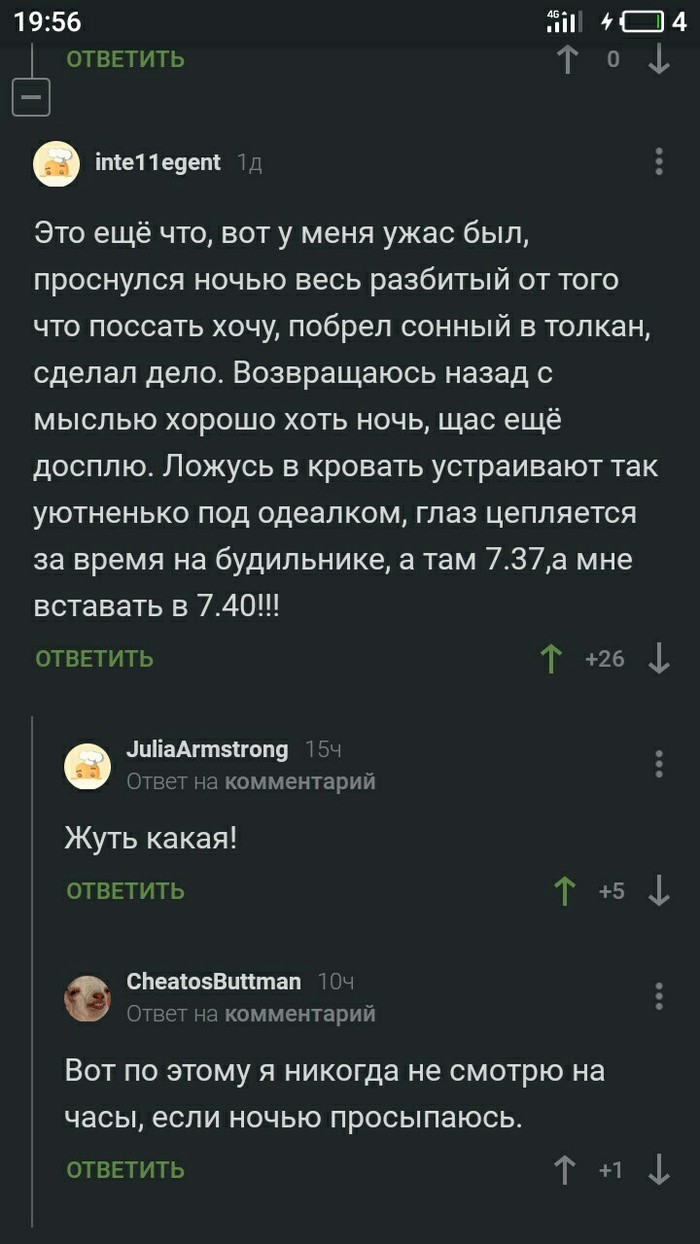Open overflow menu on JuliaArmstrong's comment

pyautogui.click(x=659, y=763)
